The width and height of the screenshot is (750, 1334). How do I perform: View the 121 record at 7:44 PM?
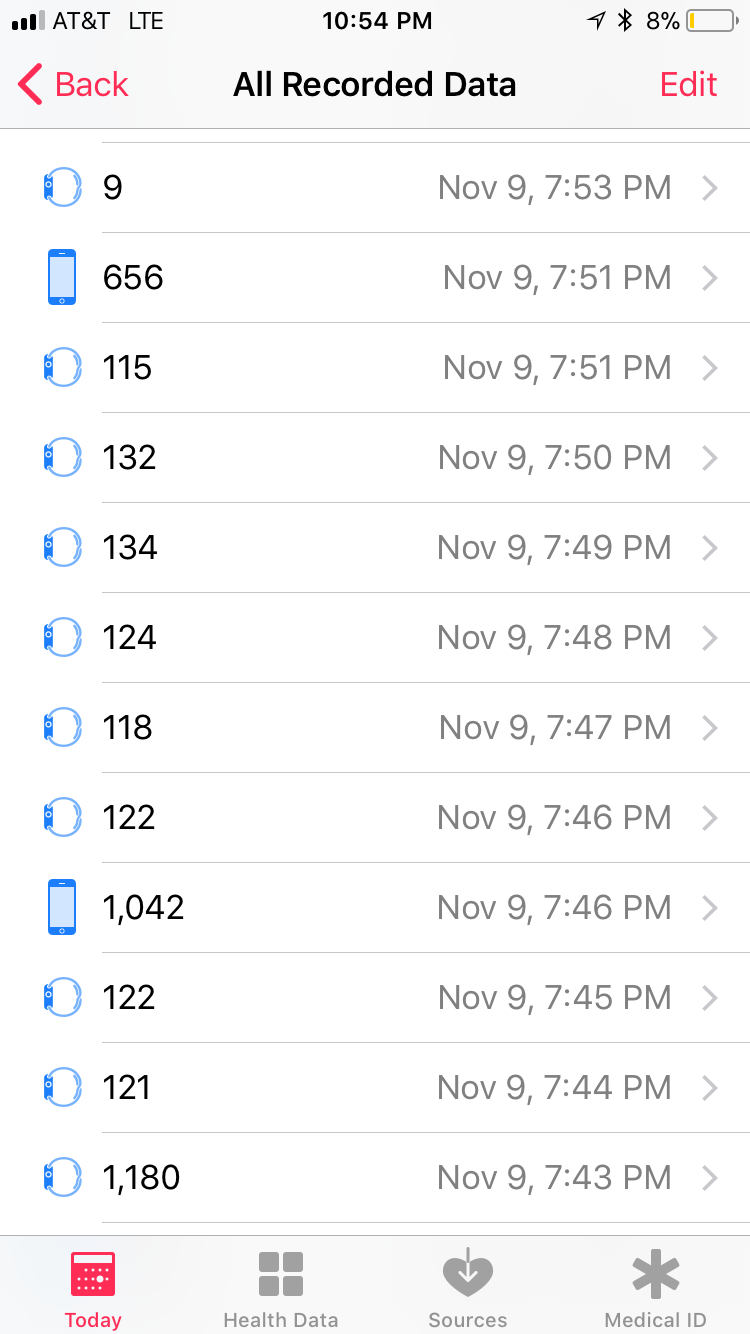tap(375, 1088)
